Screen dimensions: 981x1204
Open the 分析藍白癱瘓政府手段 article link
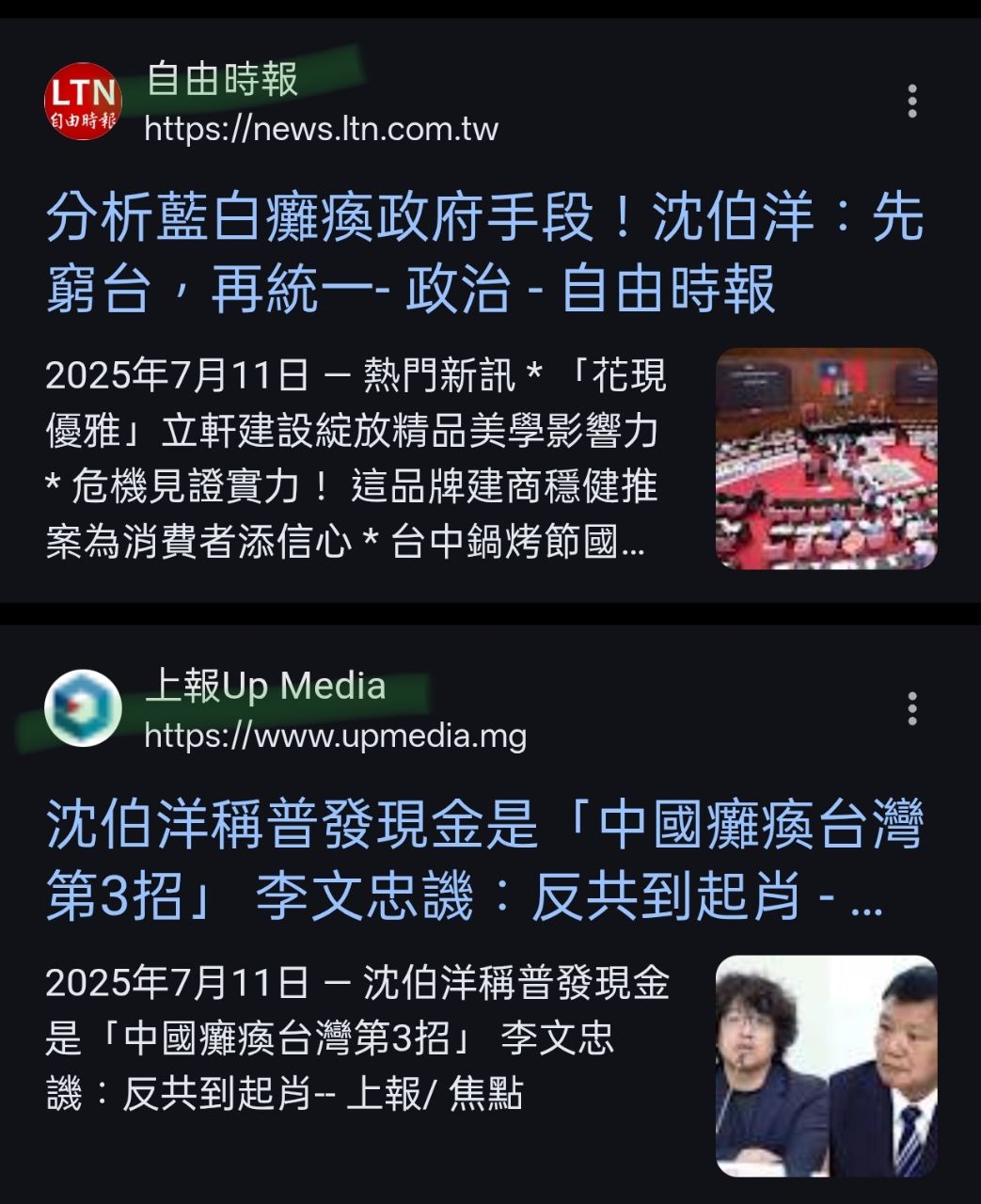pyautogui.click(x=484, y=252)
